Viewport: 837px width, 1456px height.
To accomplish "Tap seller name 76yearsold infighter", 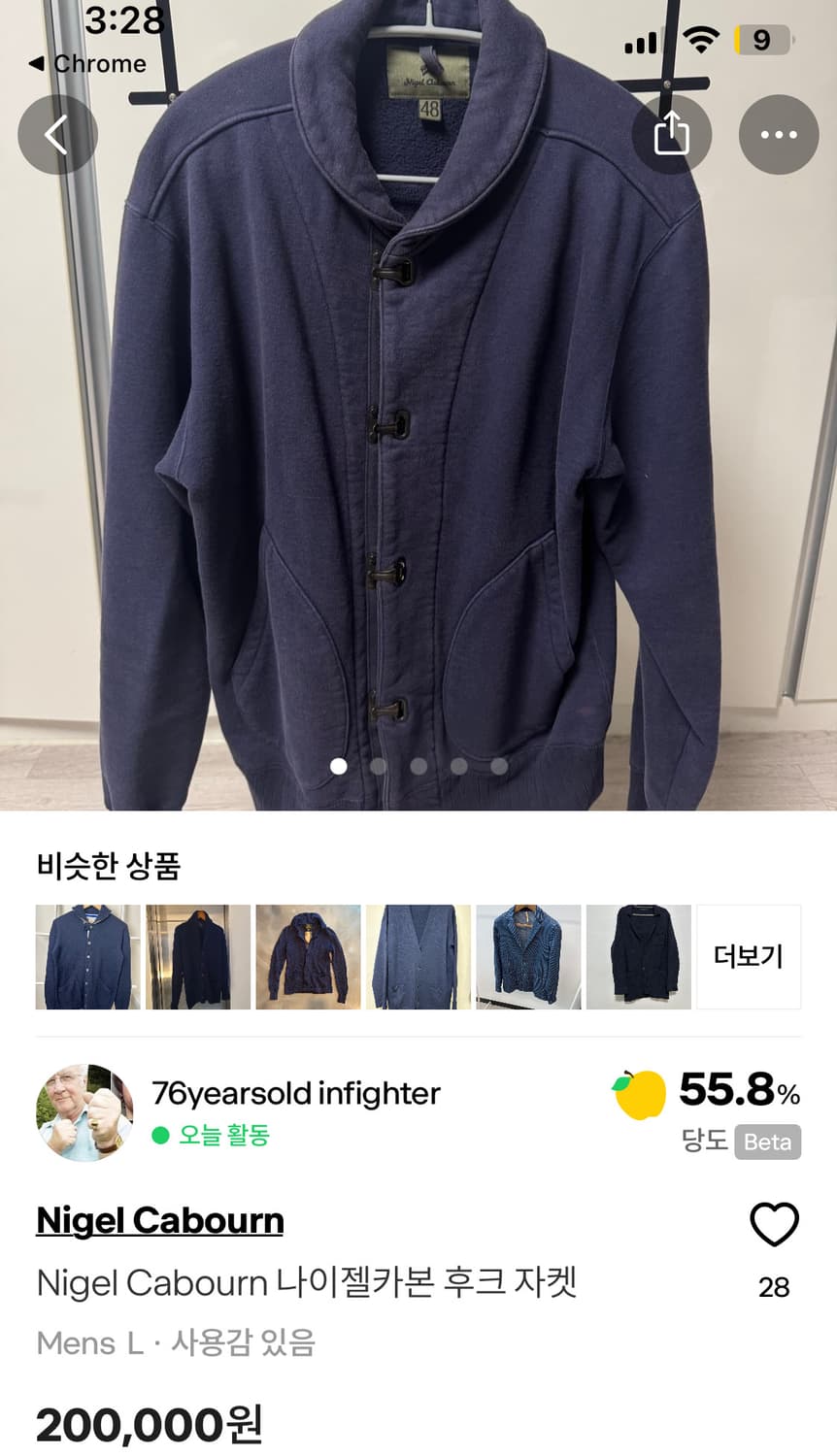I will pyautogui.click(x=296, y=1094).
